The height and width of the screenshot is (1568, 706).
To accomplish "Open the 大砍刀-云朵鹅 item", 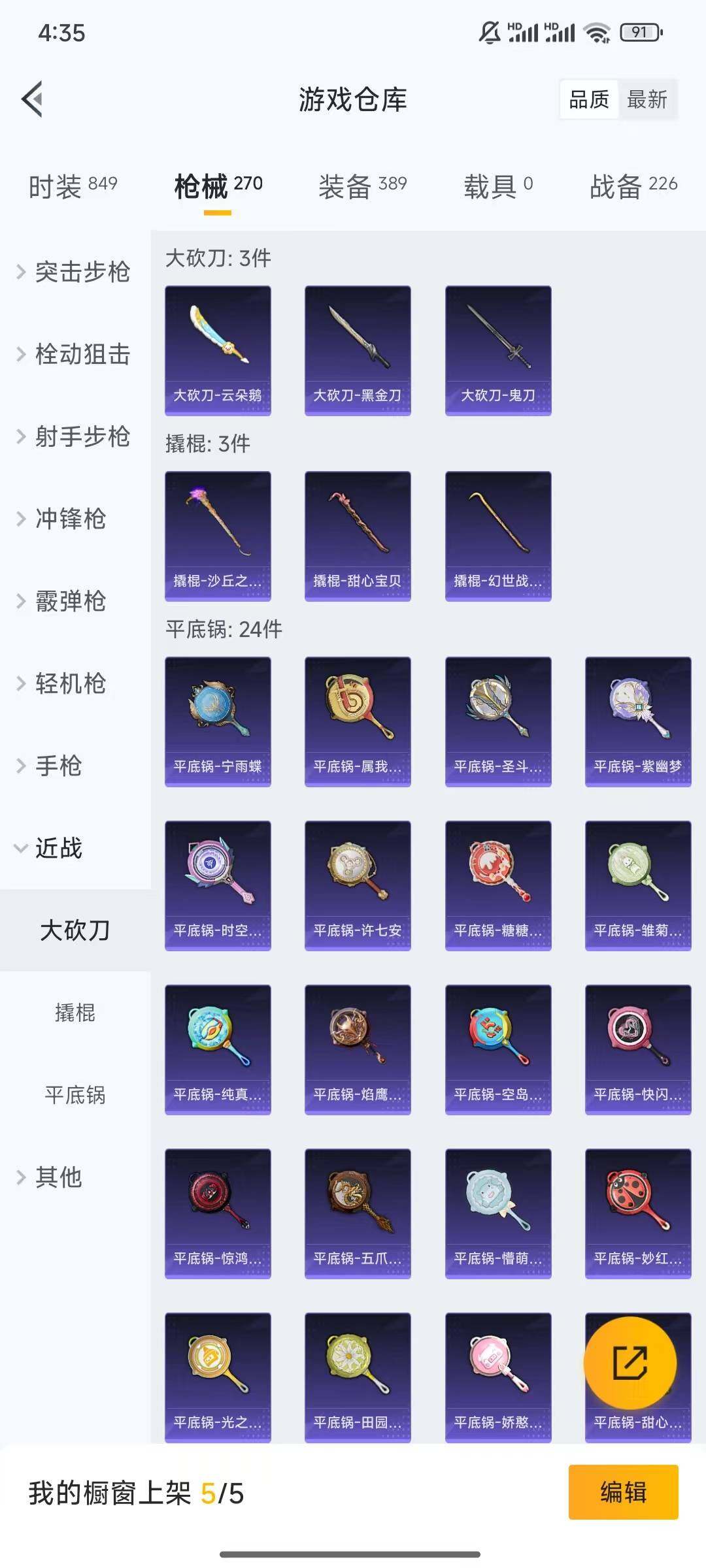I will pyautogui.click(x=218, y=350).
